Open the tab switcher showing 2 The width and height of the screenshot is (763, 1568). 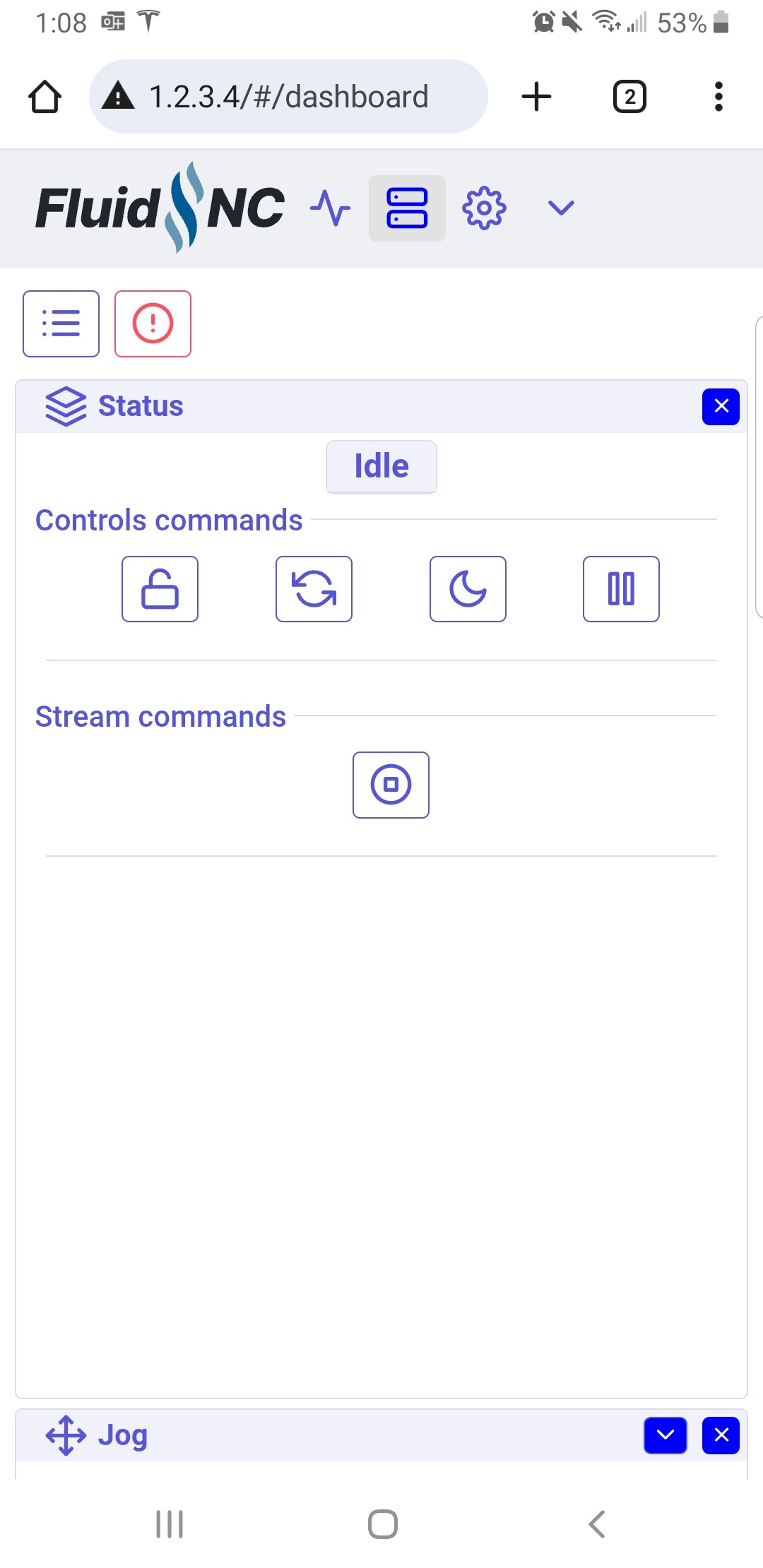(629, 97)
